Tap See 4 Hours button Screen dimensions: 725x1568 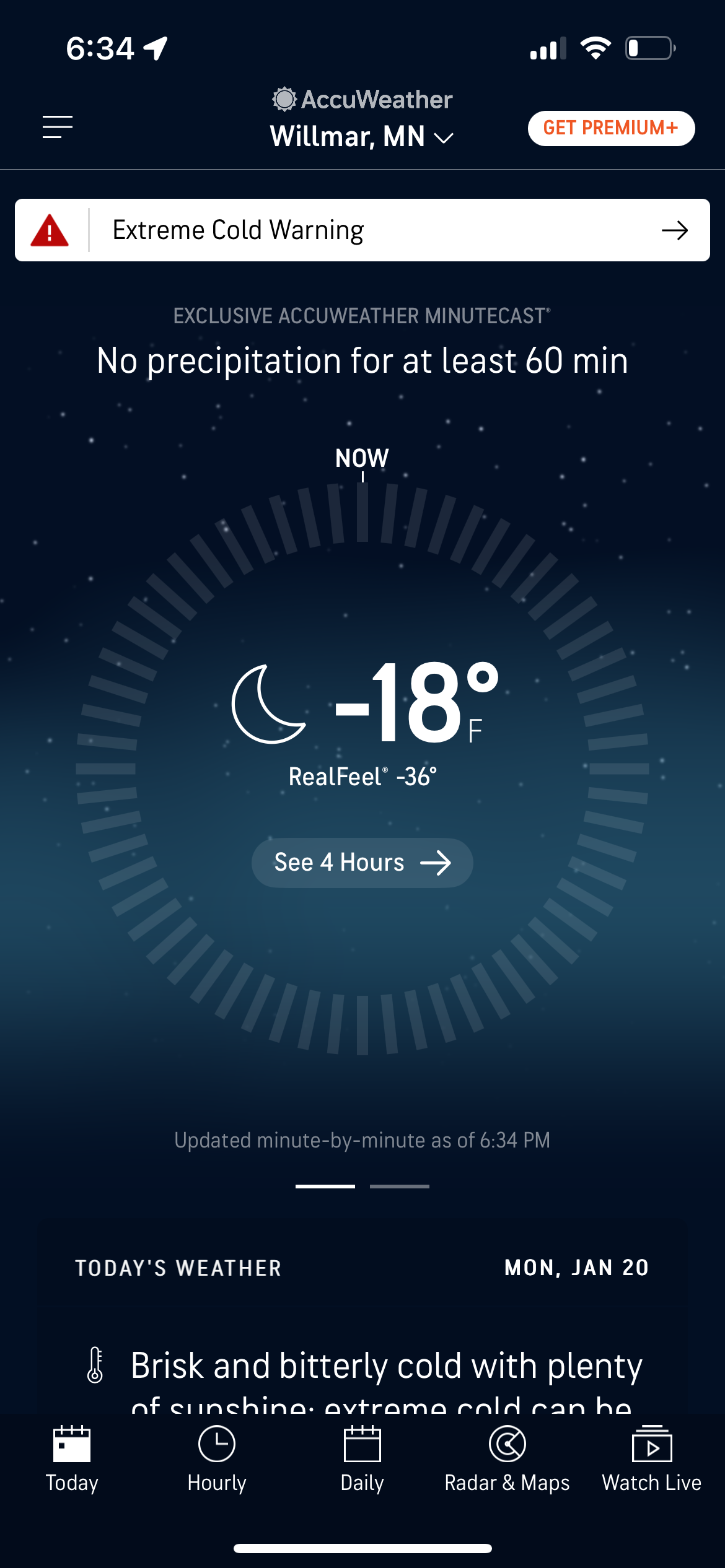coord(362,863)
